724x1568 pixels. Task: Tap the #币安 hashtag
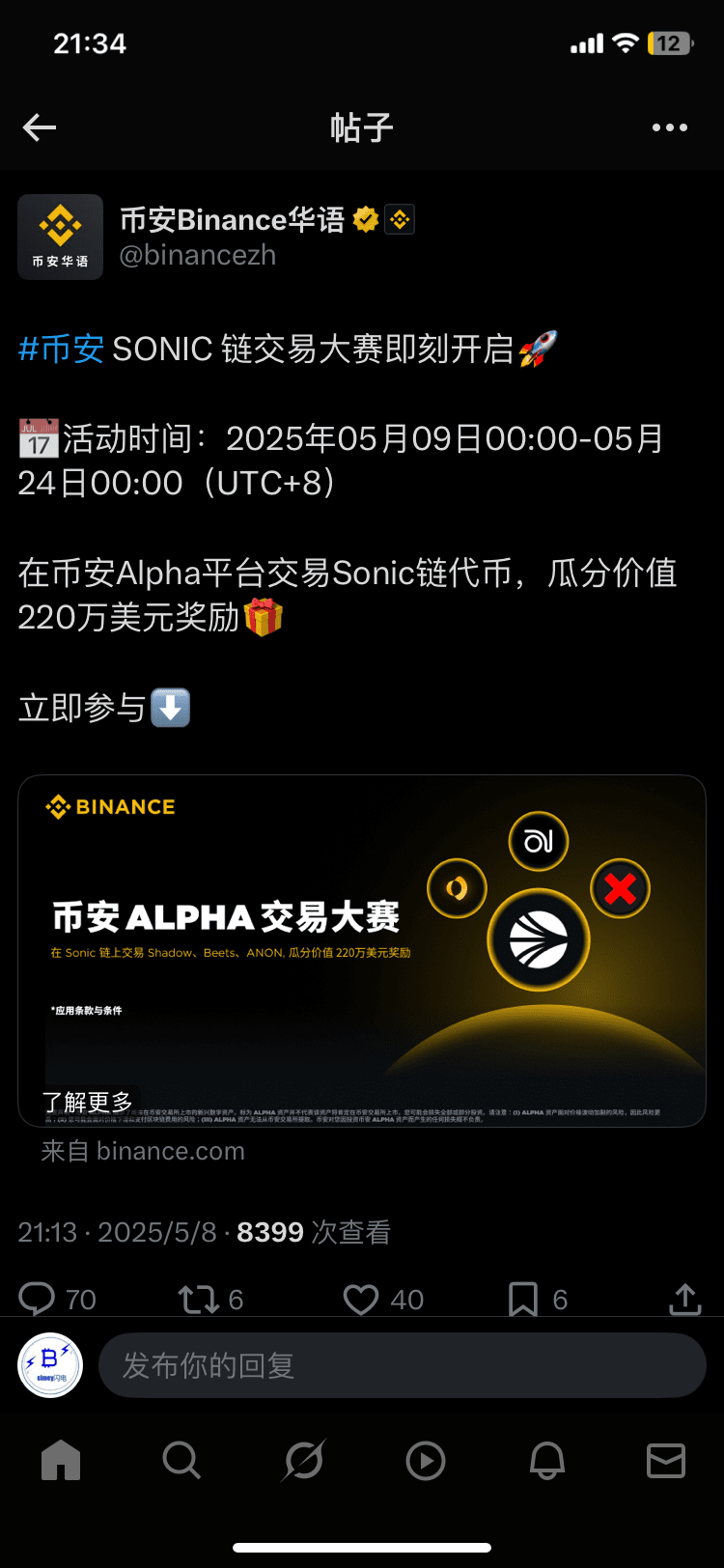point(61,349)
